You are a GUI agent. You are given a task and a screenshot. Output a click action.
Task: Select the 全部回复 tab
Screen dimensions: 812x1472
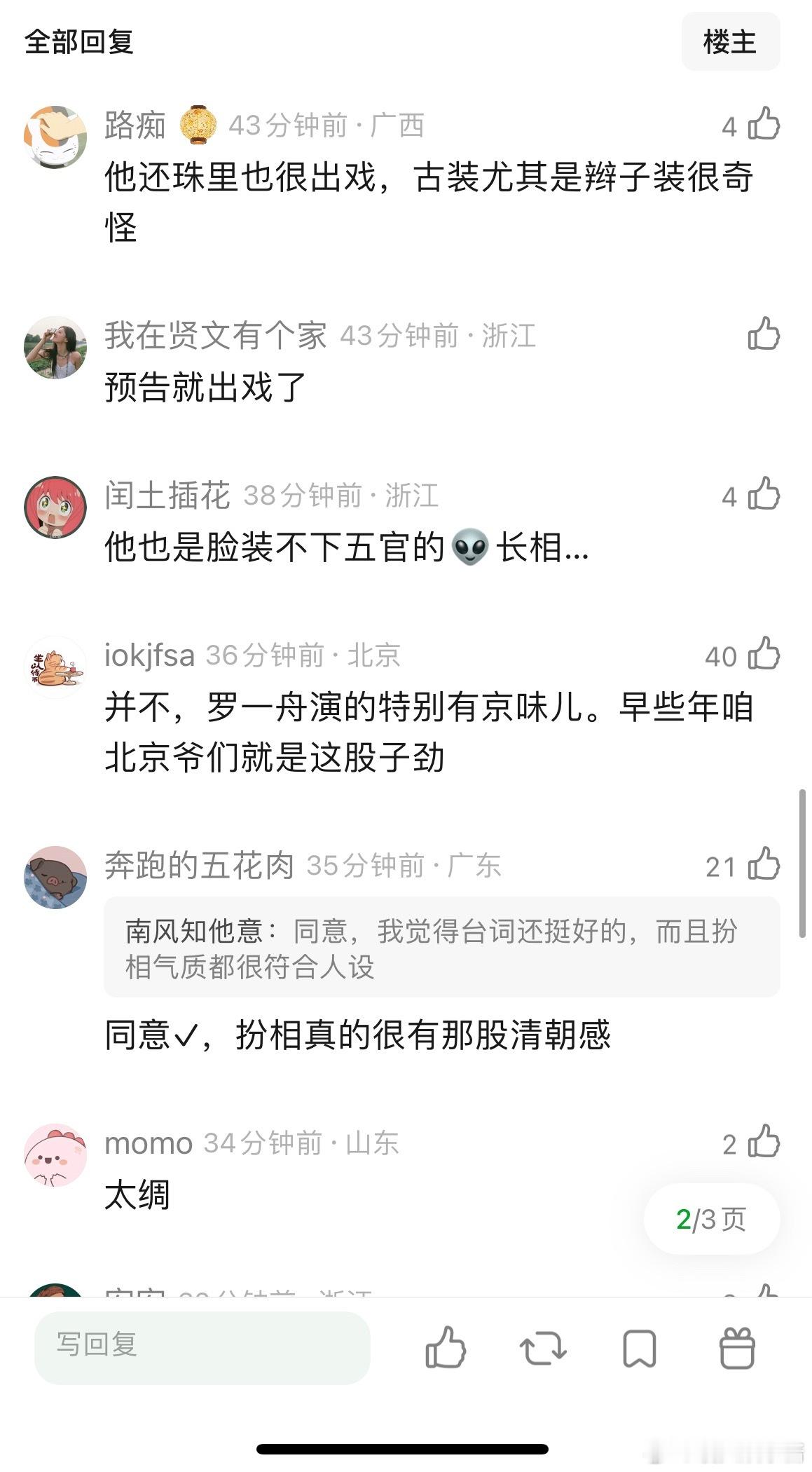coord(80,41)
